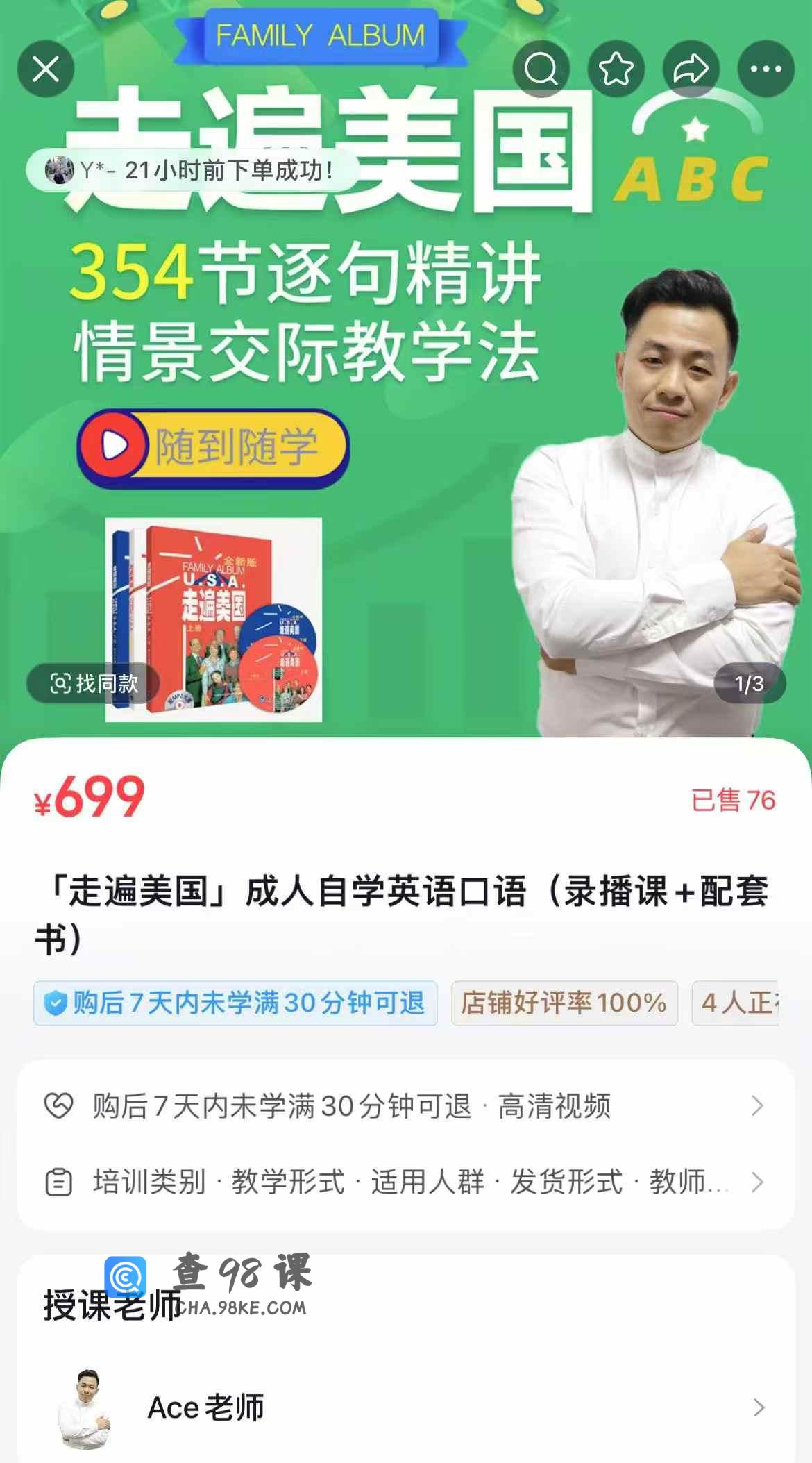
Task: Close the product page
Action: pyautogui.click(x=46, y=69)
